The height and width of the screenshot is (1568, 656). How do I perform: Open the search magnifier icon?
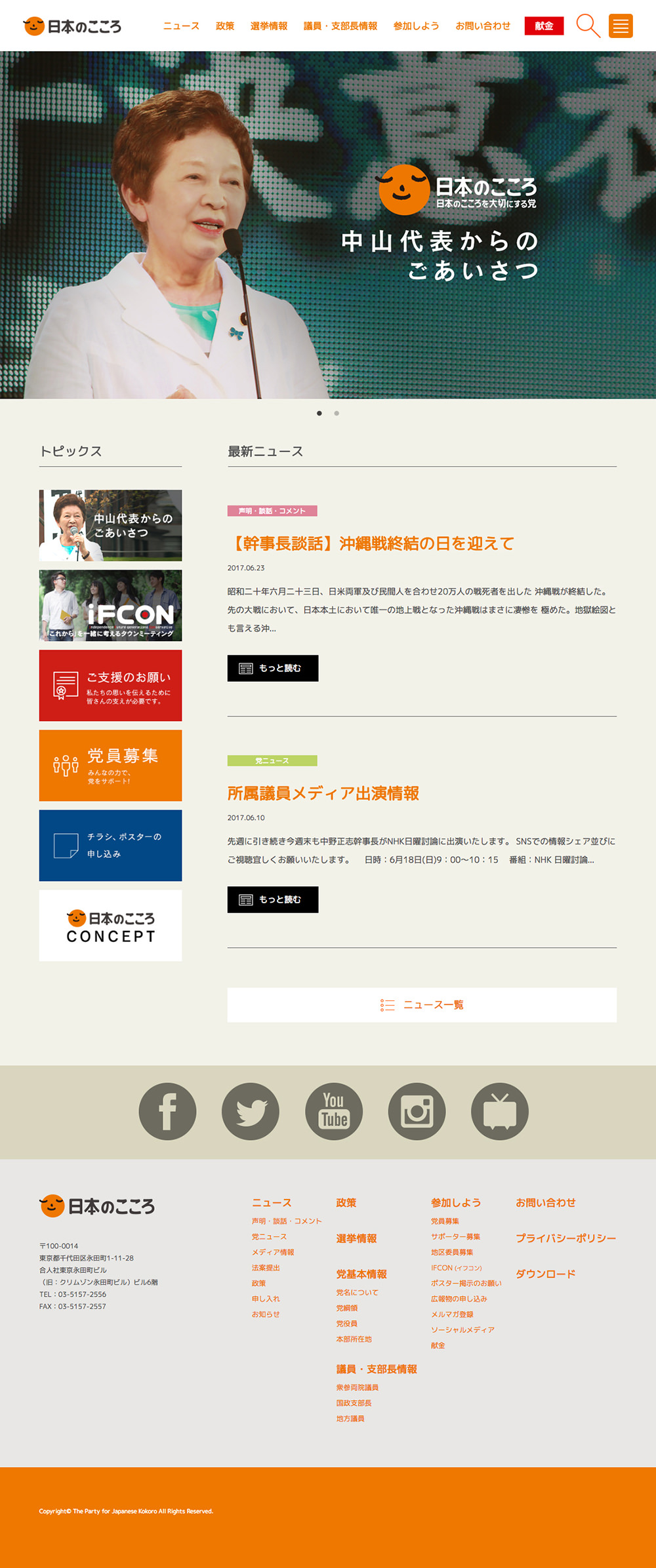click(588, 26)
